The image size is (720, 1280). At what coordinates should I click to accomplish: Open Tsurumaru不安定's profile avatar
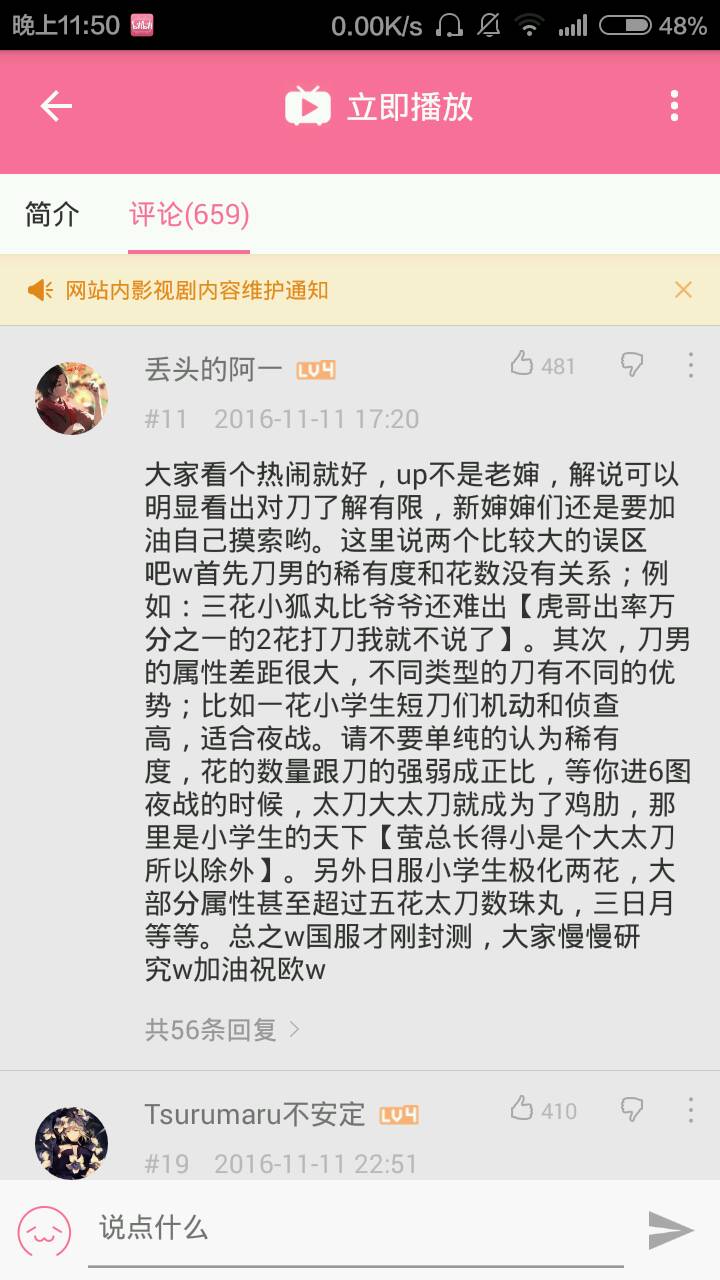tap(72, 1143)
